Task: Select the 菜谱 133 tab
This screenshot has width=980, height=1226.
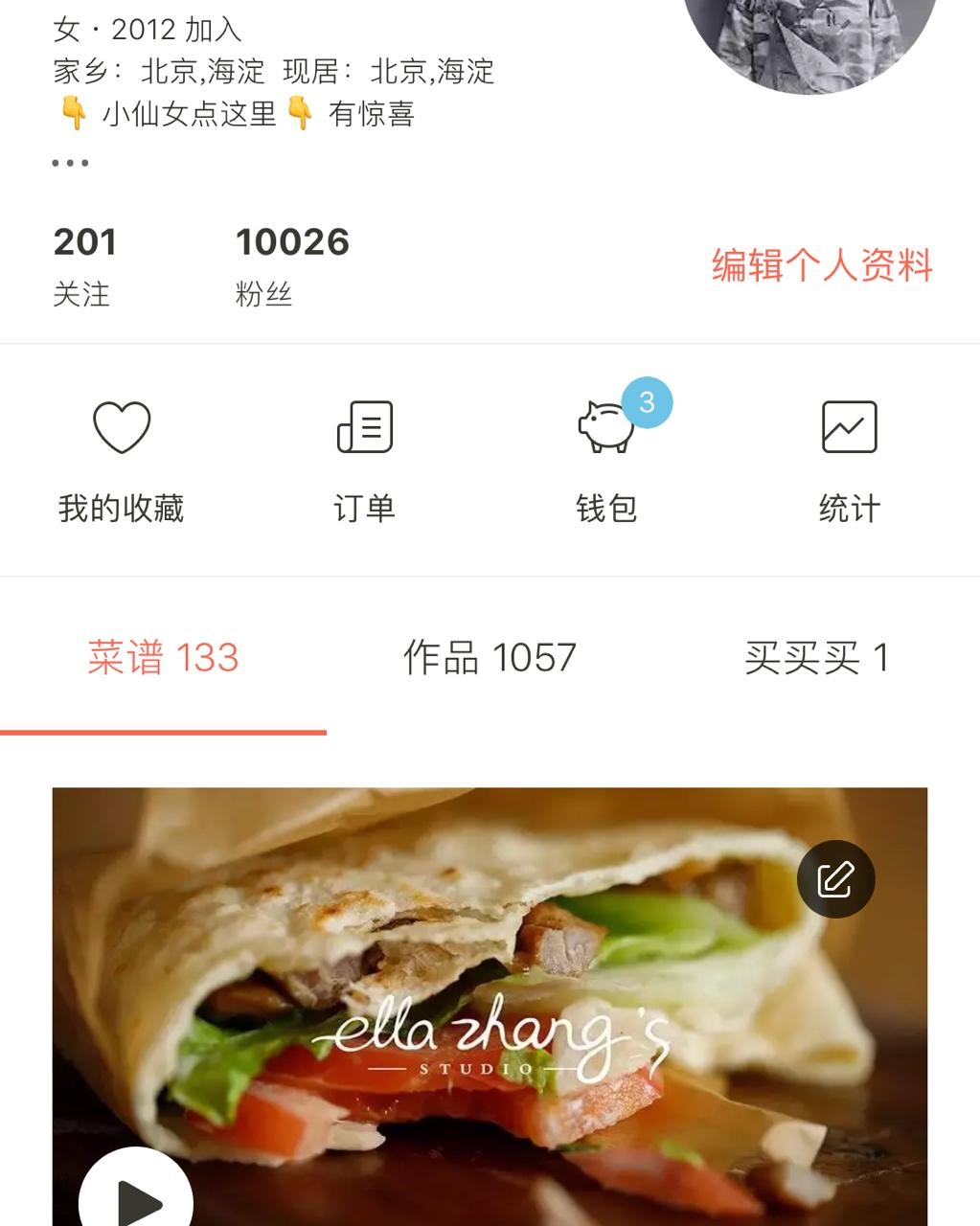Action: 163,658
